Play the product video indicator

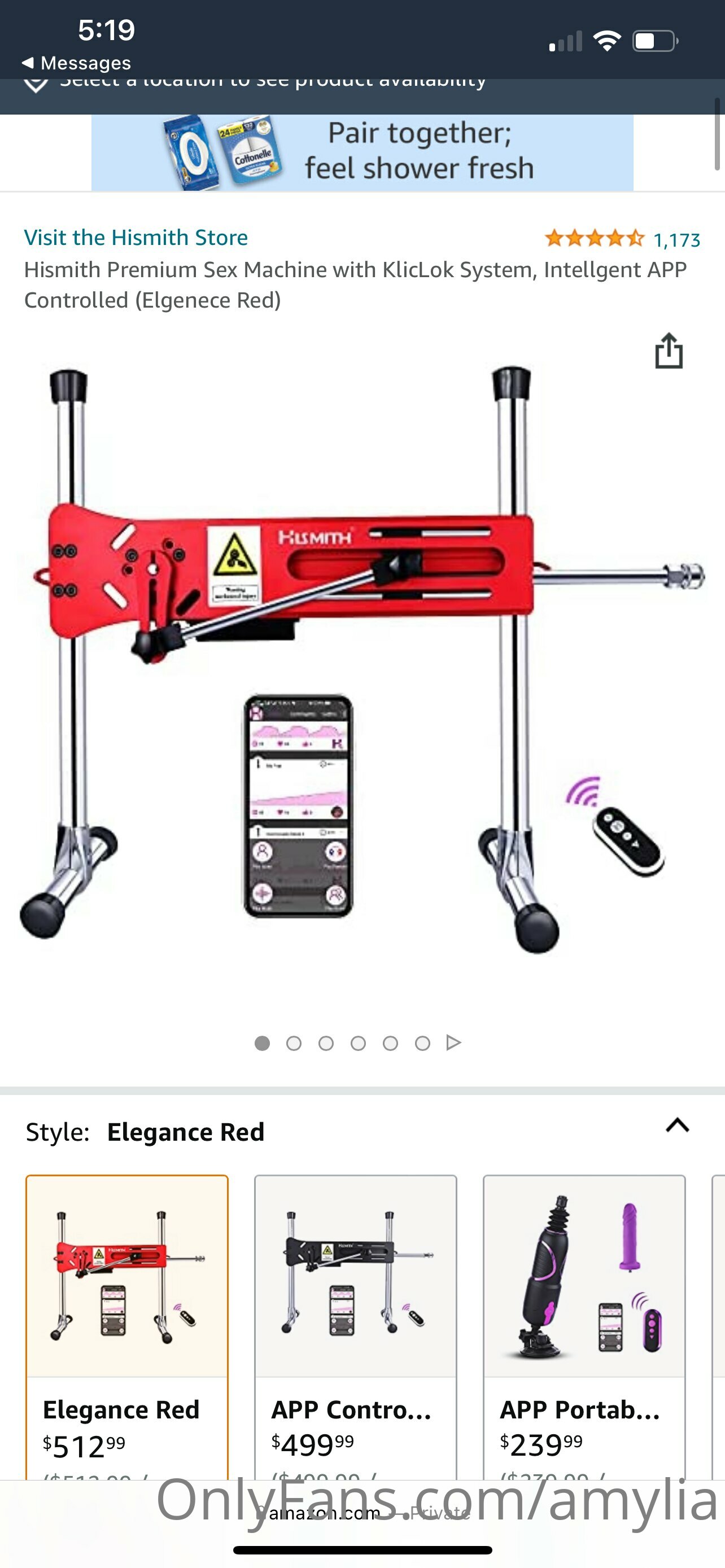[x=453, y=1043]
